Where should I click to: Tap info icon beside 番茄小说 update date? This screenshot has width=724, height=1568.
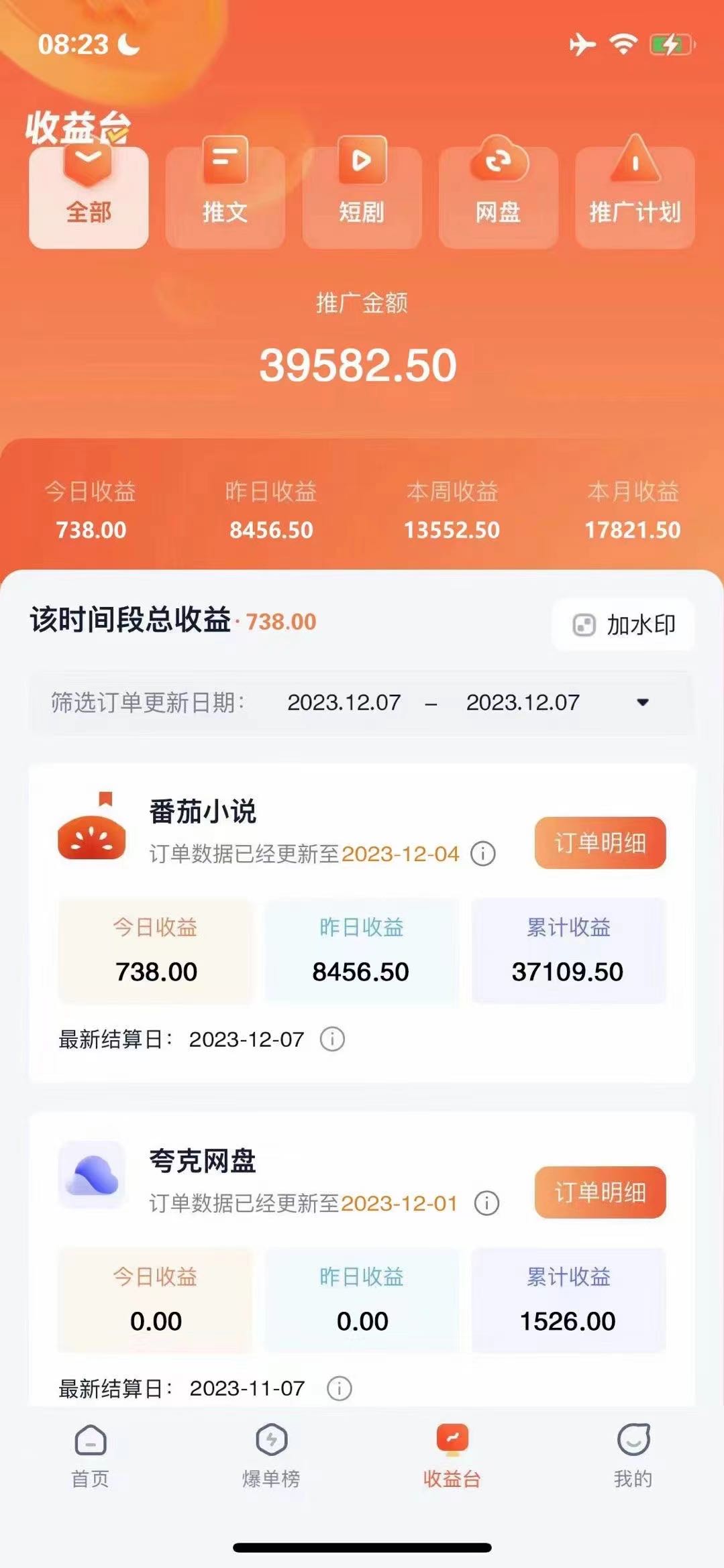click(483, 854)
